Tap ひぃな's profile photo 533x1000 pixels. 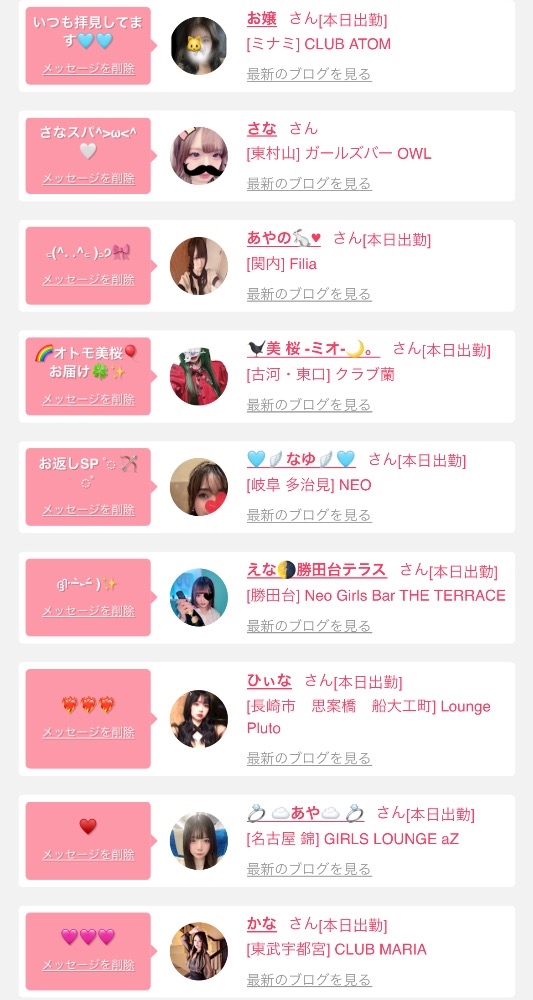coord(199,719)
